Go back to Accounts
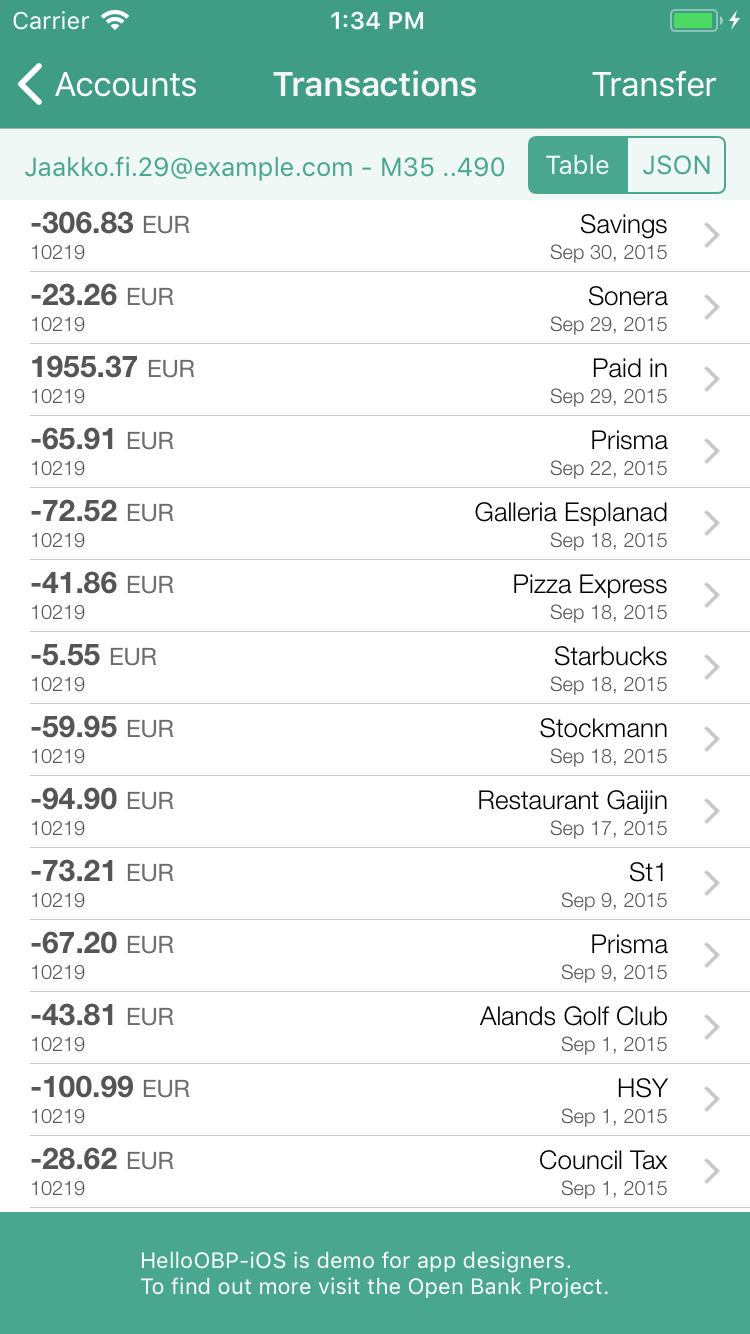The image size is (750, 1334). [108, 85]
